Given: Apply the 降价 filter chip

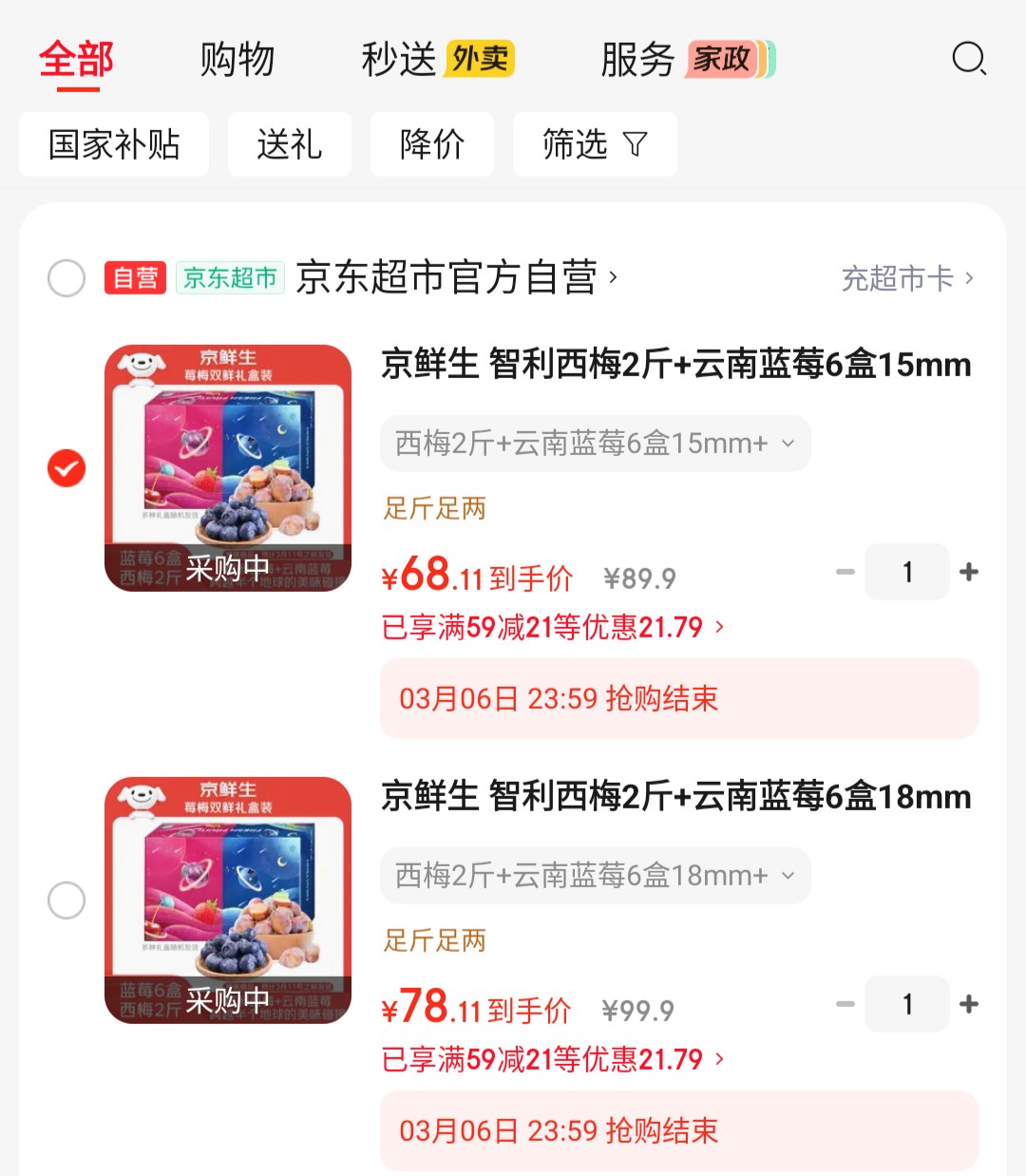Looking at the screenshot, I should tap(431, 144).
